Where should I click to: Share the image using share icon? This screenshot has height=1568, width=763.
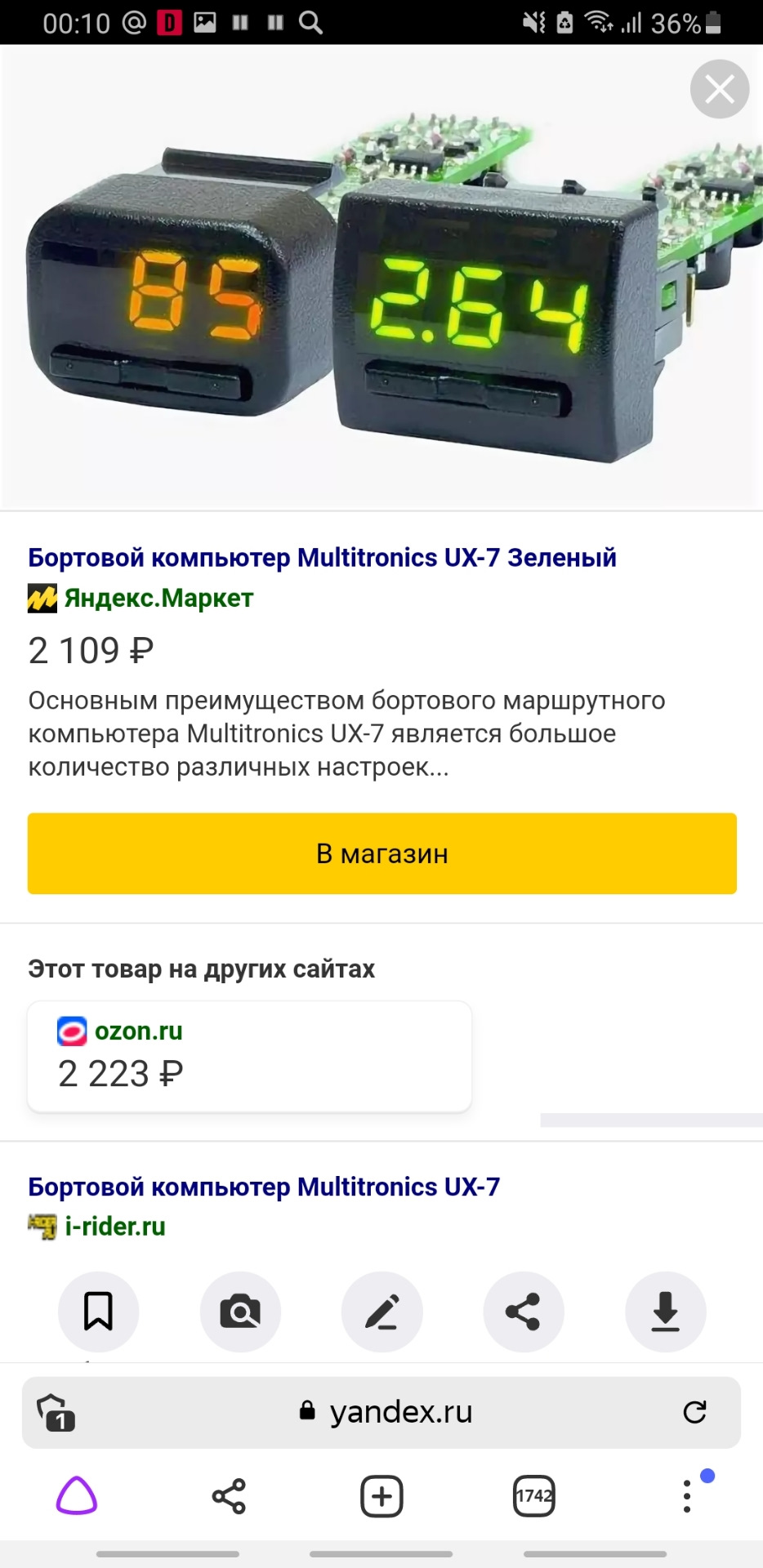[524, 1312]
